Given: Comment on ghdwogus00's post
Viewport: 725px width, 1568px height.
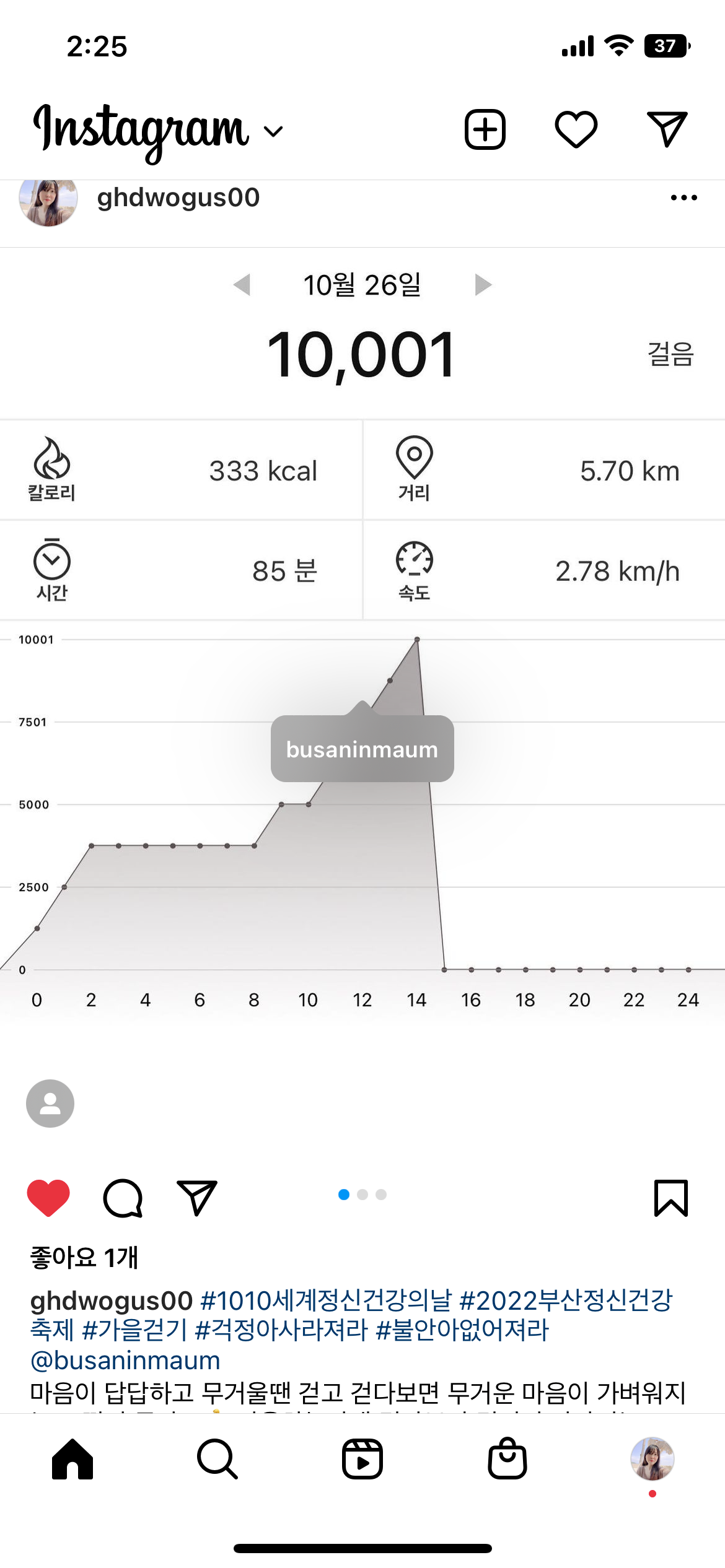Looking at the screenshot, I should click(123, 1198).
